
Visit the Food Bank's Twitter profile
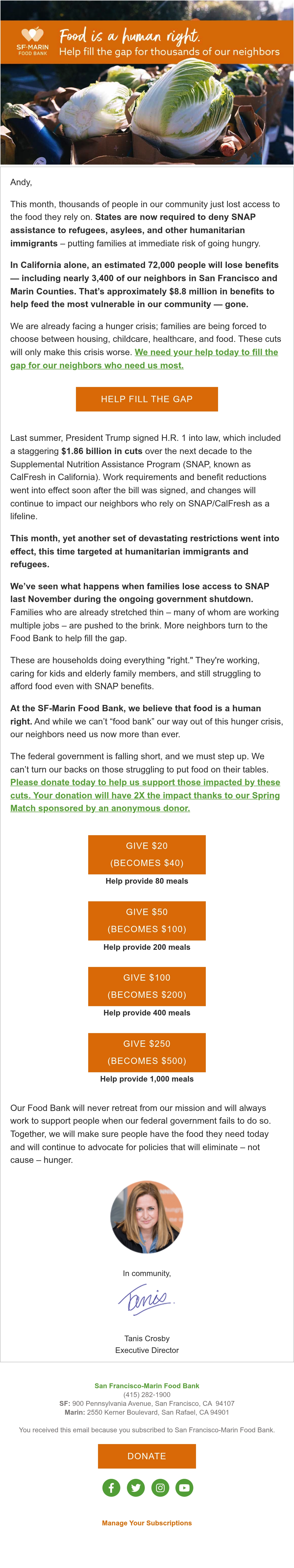[136, 1488]
